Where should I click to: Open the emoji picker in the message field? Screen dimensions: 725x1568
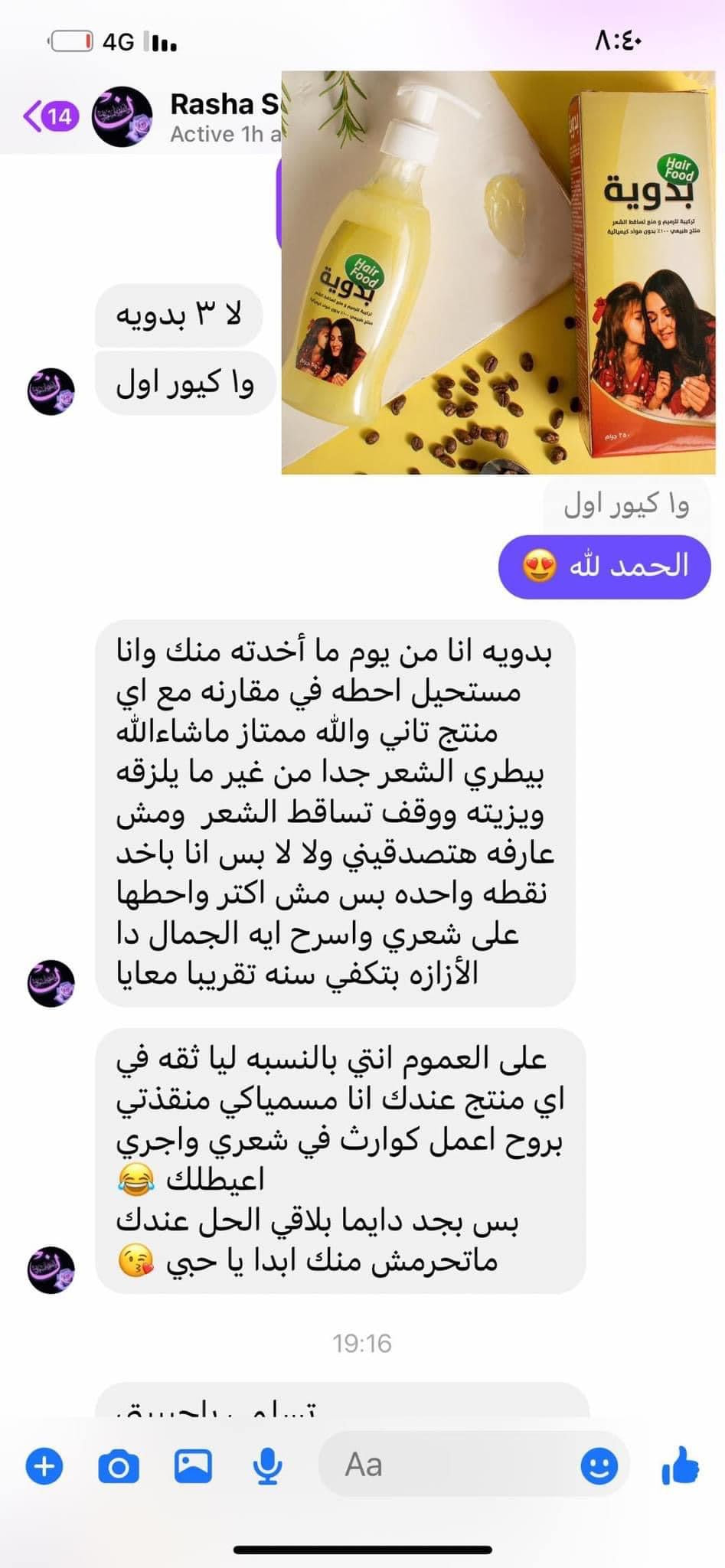(x=599, y=1466)
